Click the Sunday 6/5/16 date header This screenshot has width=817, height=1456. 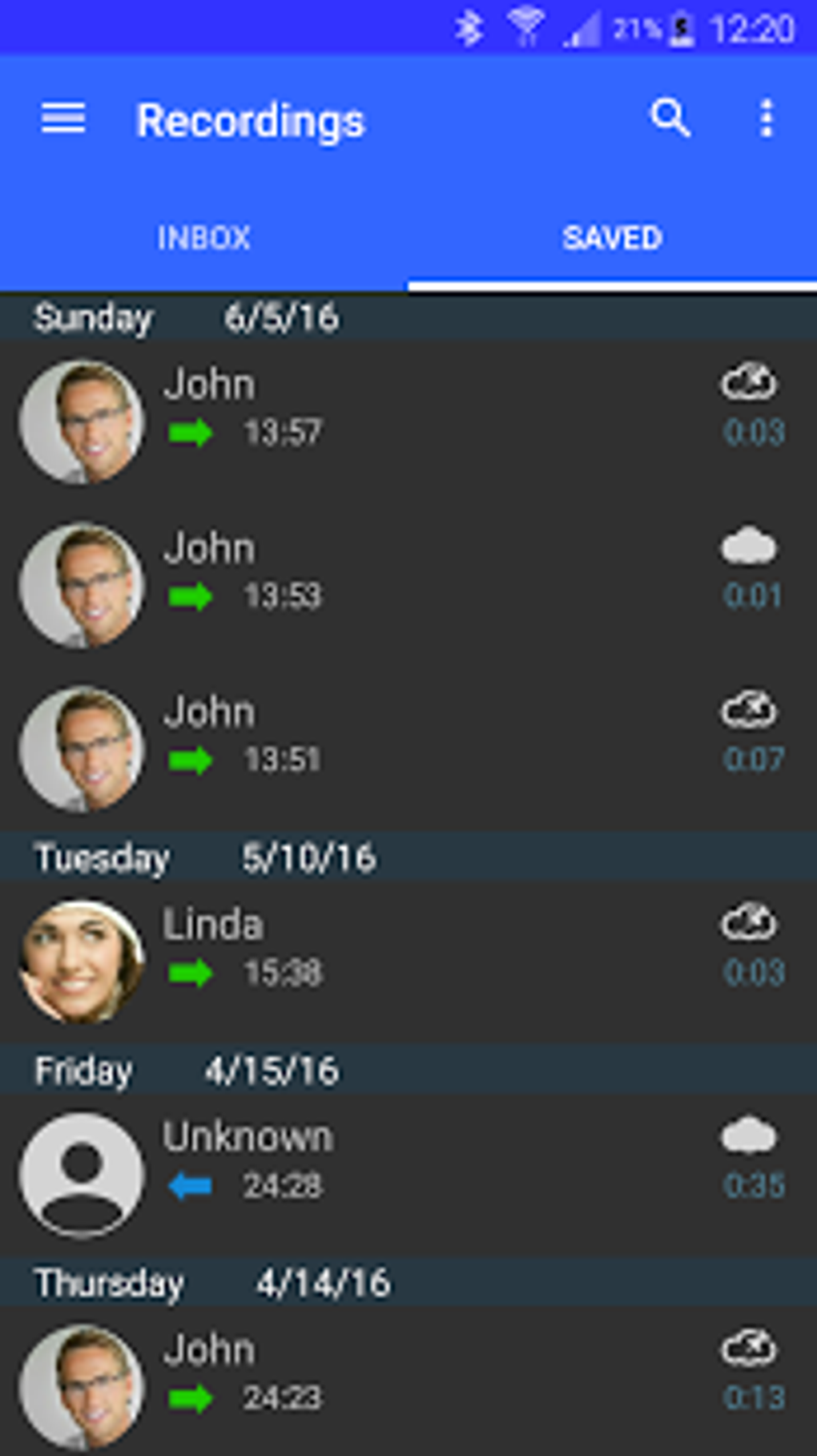click(184, 317)
